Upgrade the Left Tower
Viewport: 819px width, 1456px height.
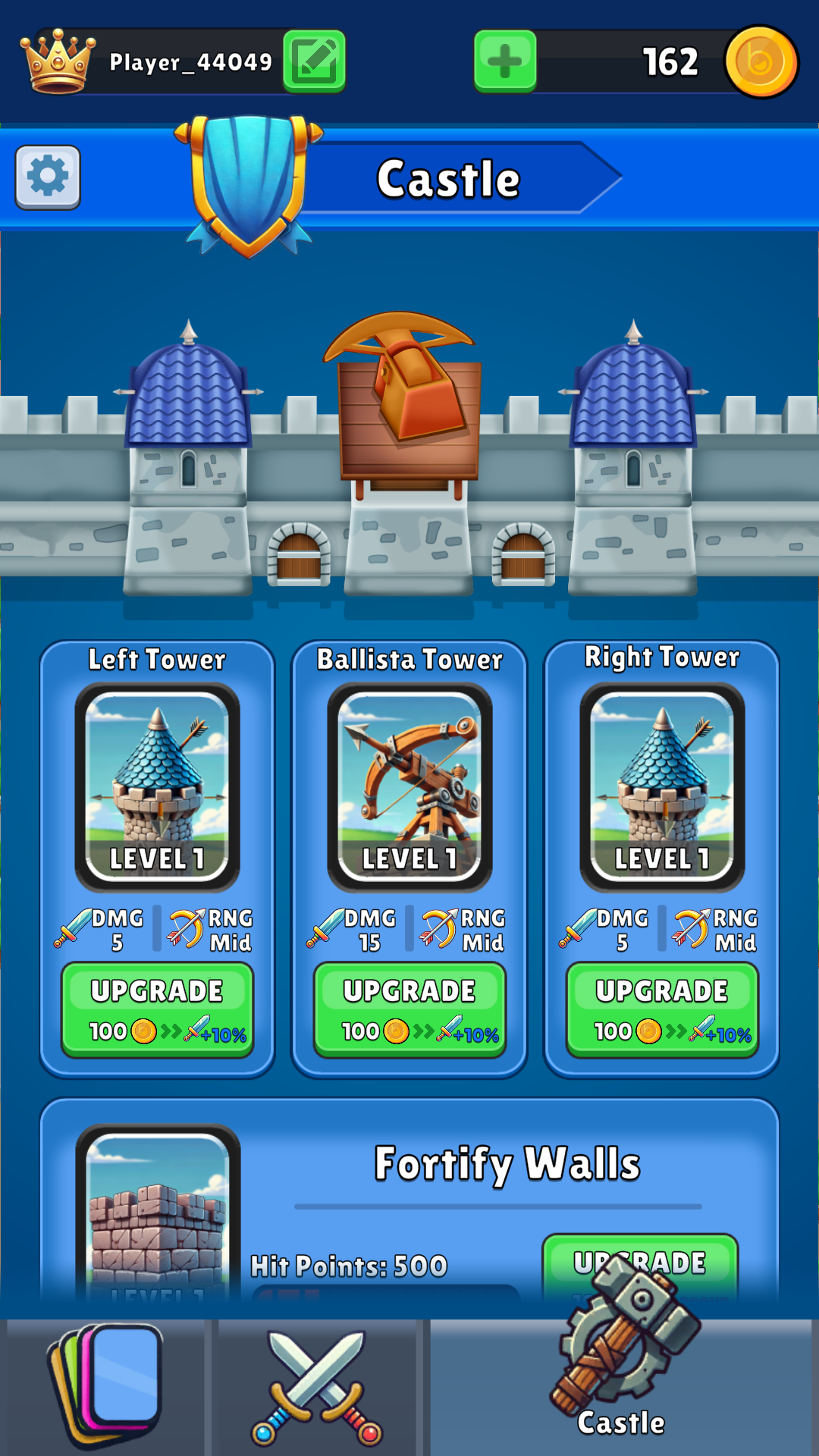[157, 1009]
